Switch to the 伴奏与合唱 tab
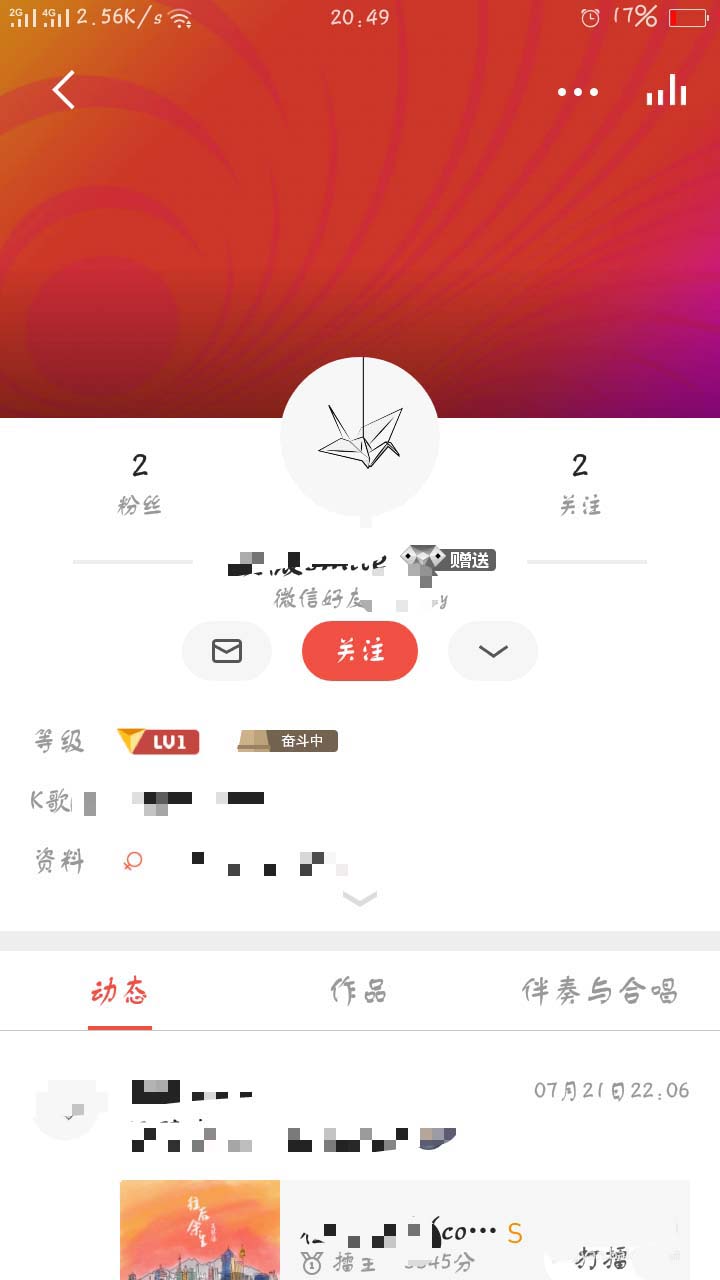 tap(599, 991)
